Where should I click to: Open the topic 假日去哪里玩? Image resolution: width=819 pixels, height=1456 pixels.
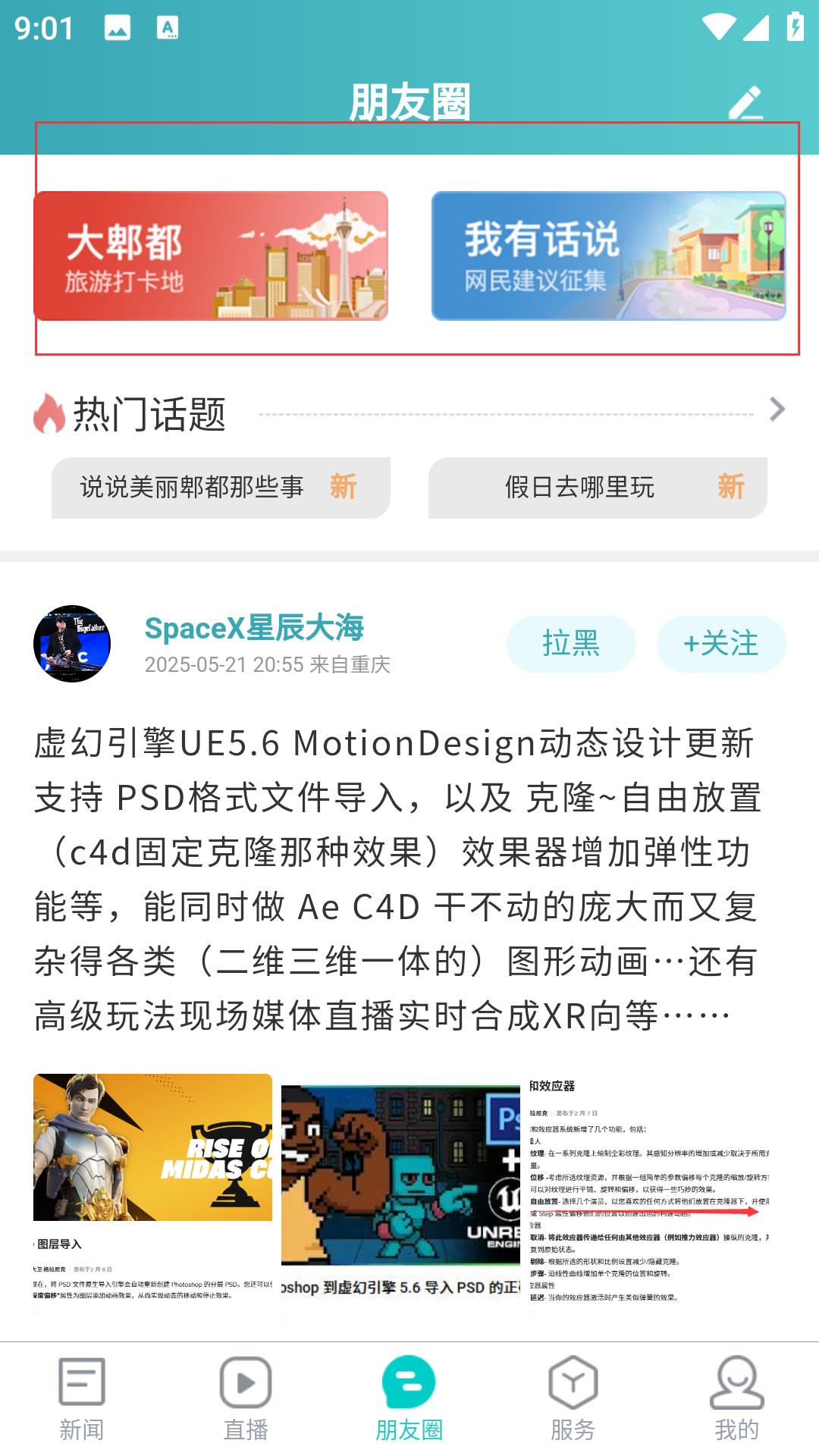(x=598, y=488)
